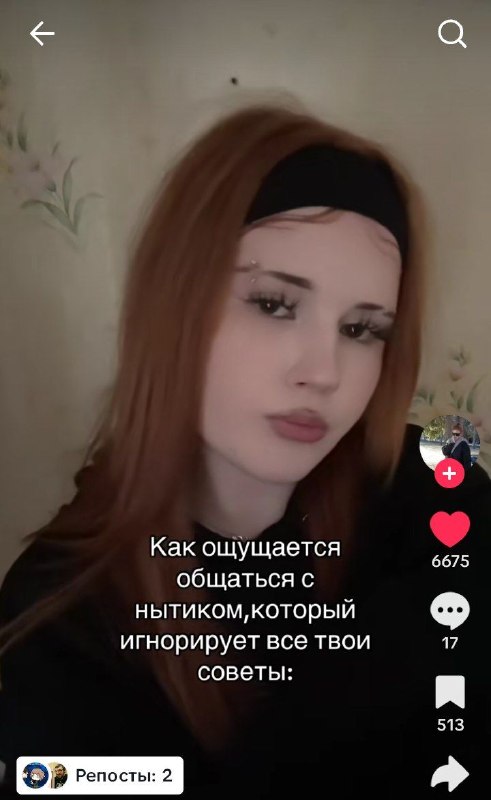The width and height of the screenshot is (491, 800).
Task: Open the search magnifier icon
Action: point(452,34)
